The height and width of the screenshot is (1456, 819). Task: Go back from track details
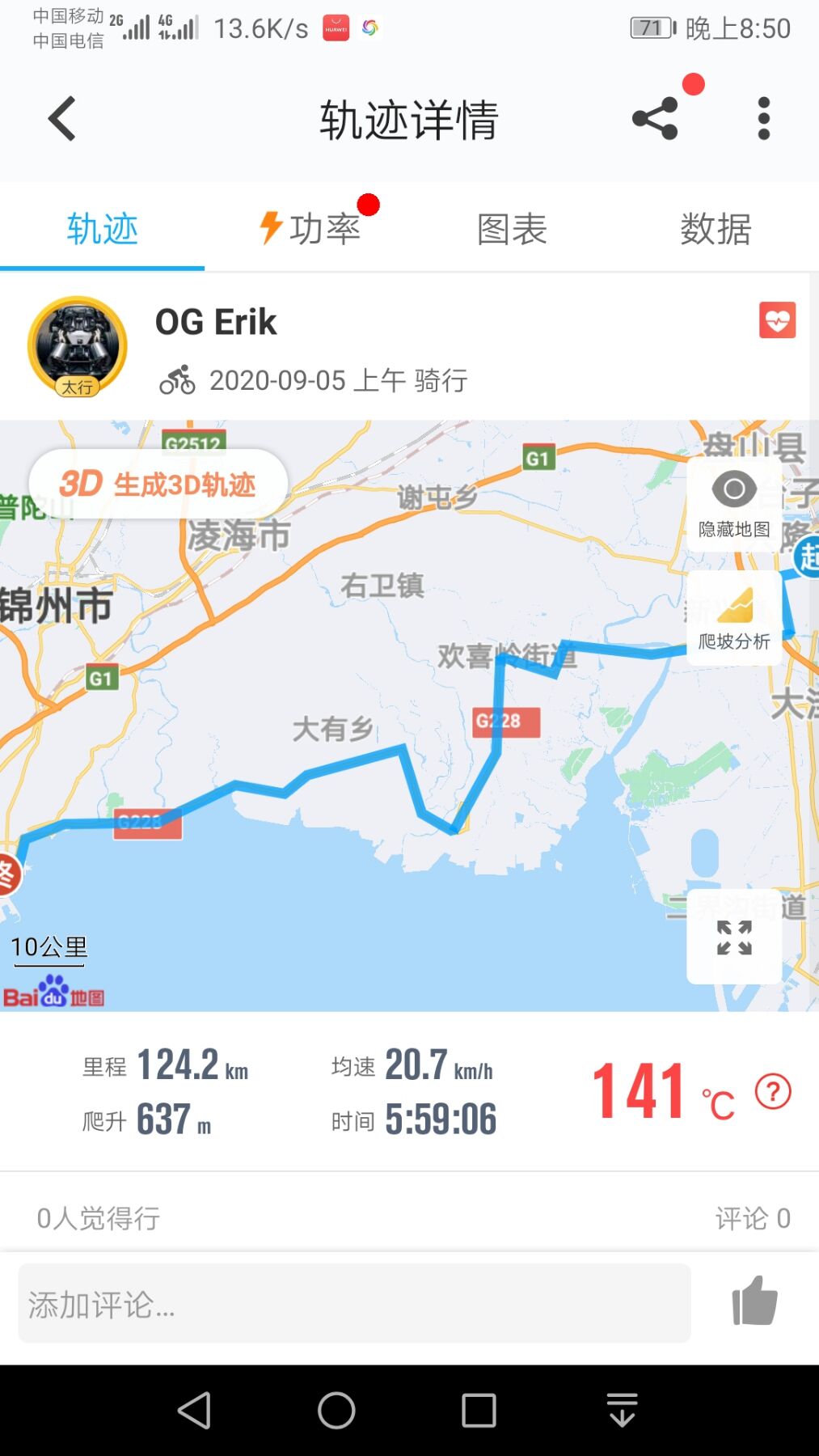pyautogui.click(x=62, y=119)
